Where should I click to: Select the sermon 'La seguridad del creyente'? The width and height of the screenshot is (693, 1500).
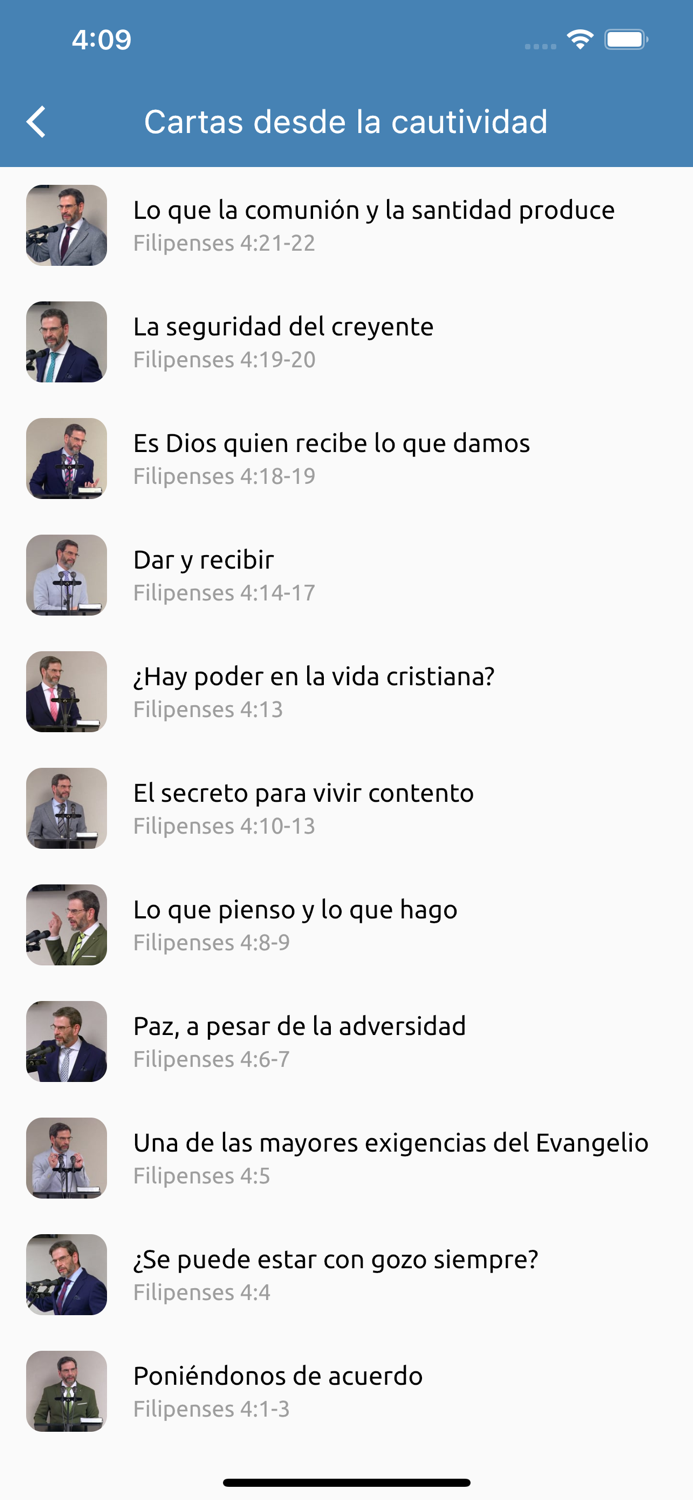pyautogui.click(x=346, y=342)
